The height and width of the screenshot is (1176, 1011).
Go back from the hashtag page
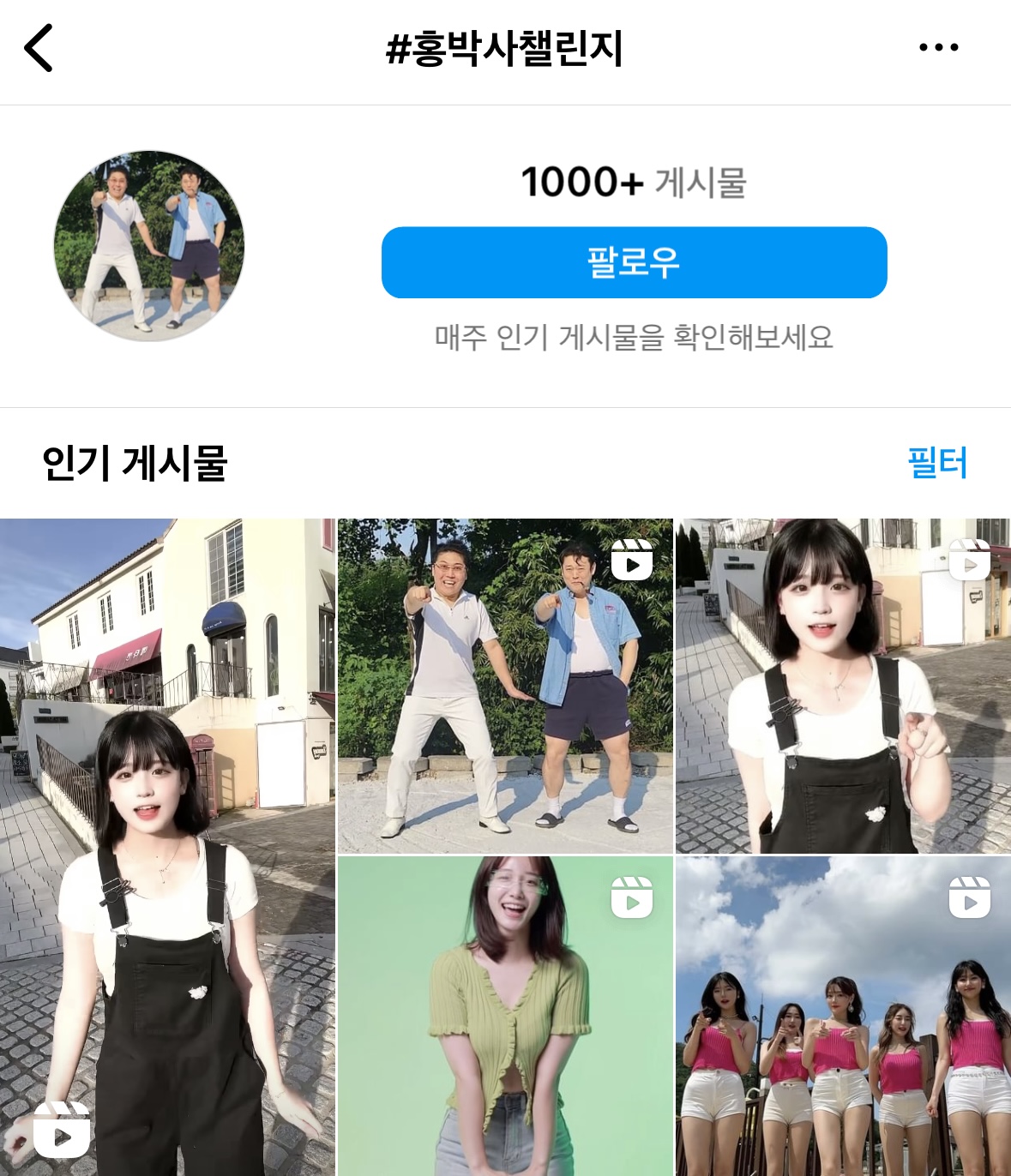coord(39,48)
